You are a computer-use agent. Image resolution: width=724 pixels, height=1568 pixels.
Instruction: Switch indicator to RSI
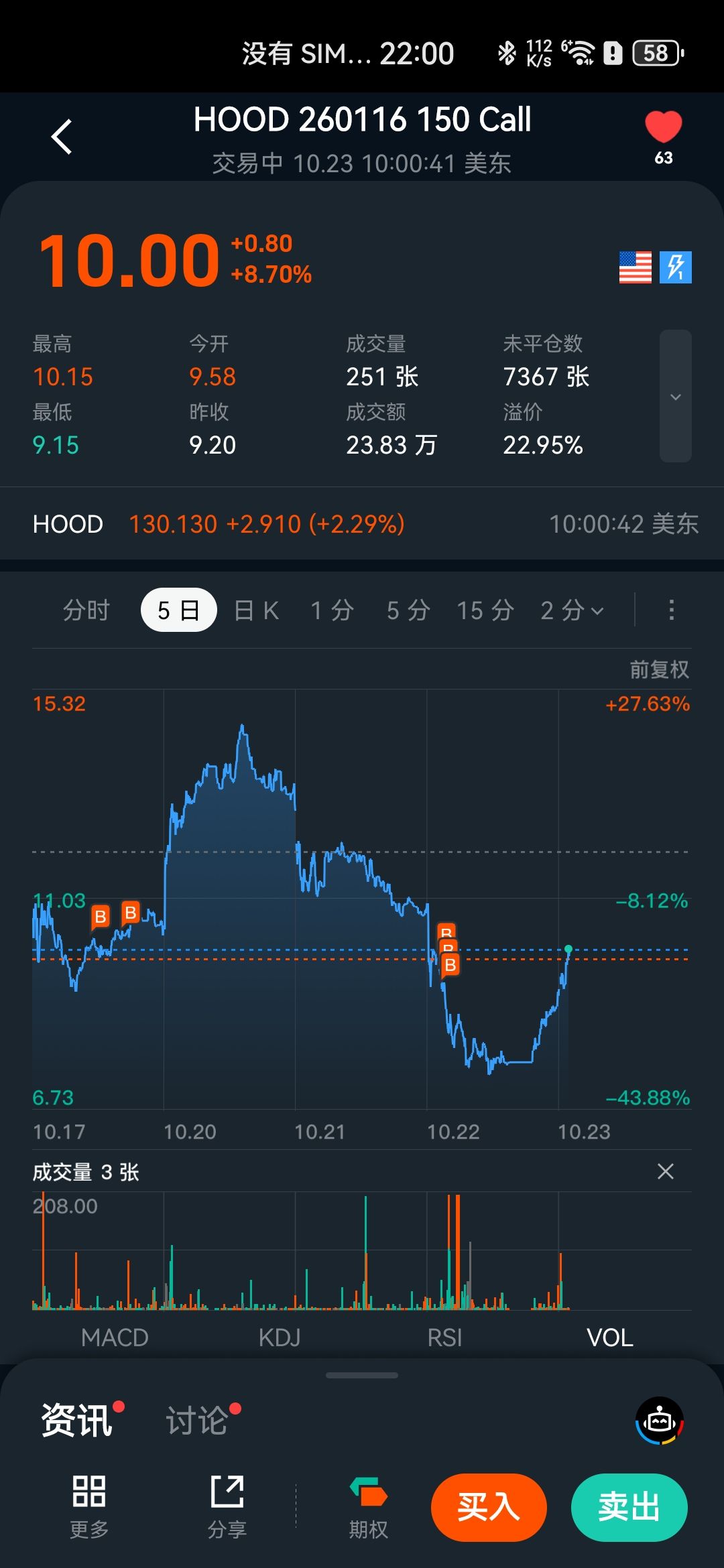pos(444,1338)
